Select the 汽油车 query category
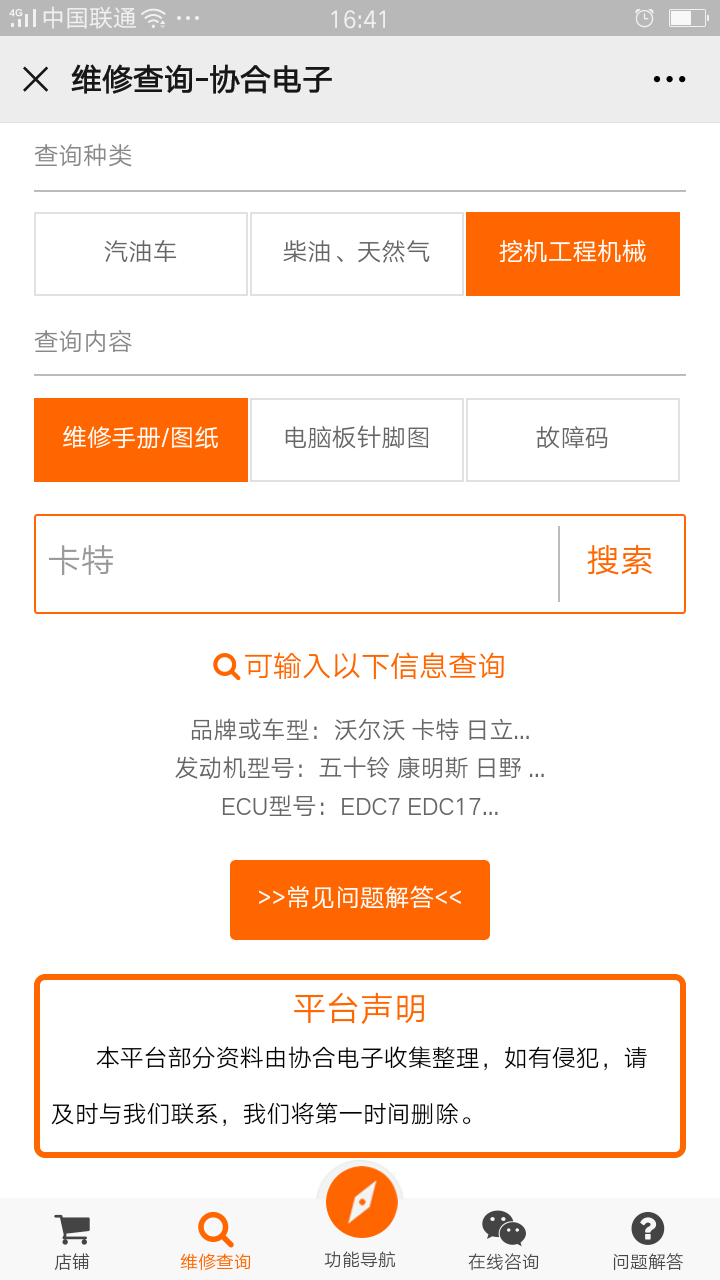This screenshot has height=1280, width=720. tap(141, 254)
